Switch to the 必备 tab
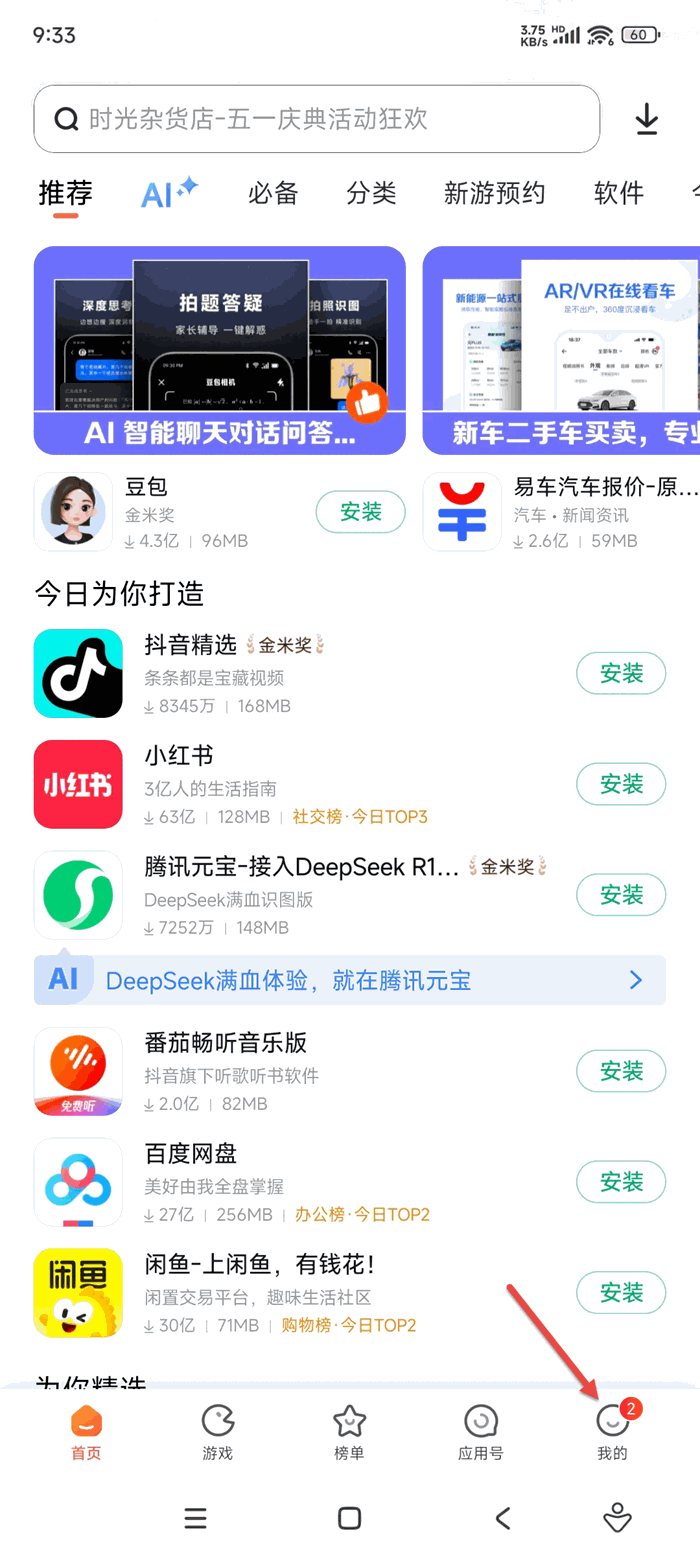Viewport: 700px width, 1555px height. 273,193
